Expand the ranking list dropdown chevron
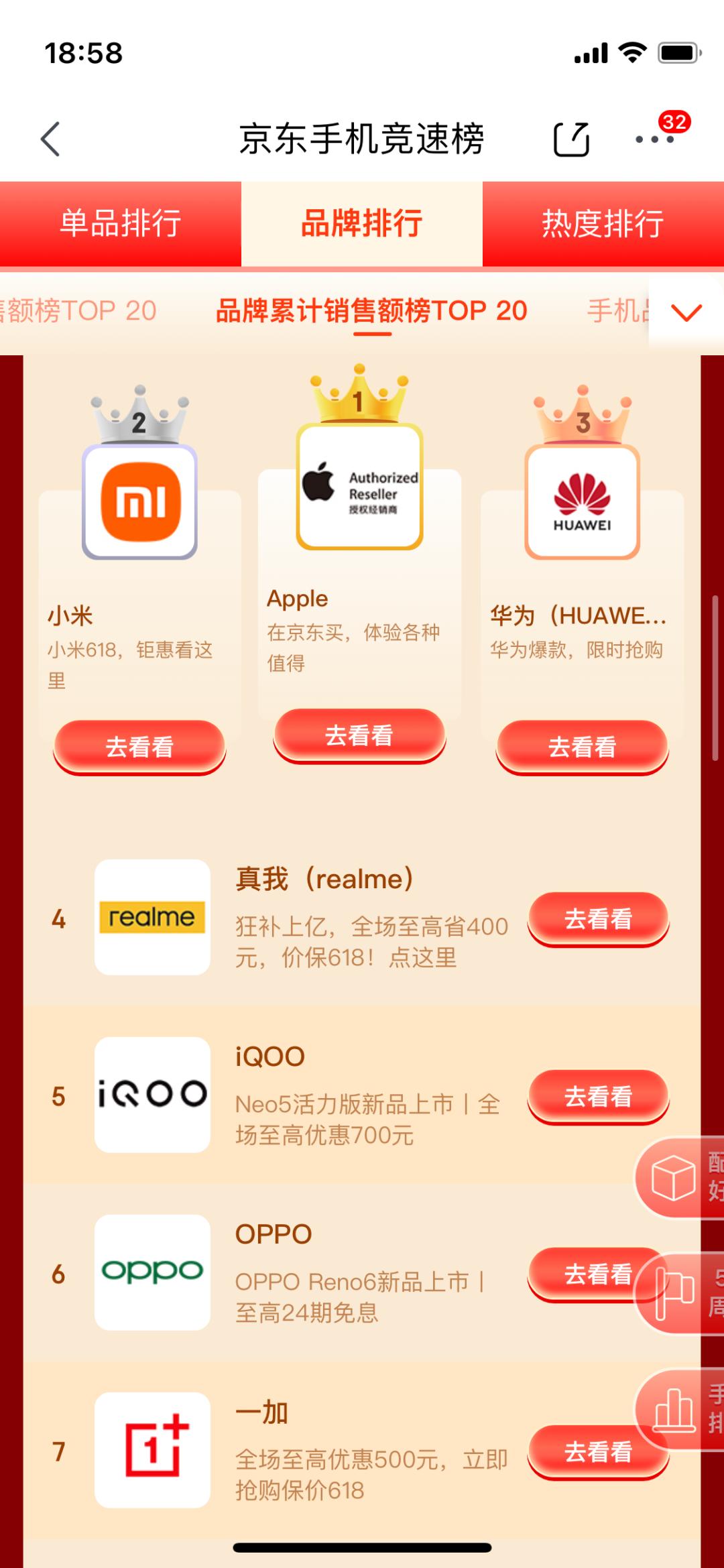The width and height of the screenshot is (724, 1568). tap(686, 312)
